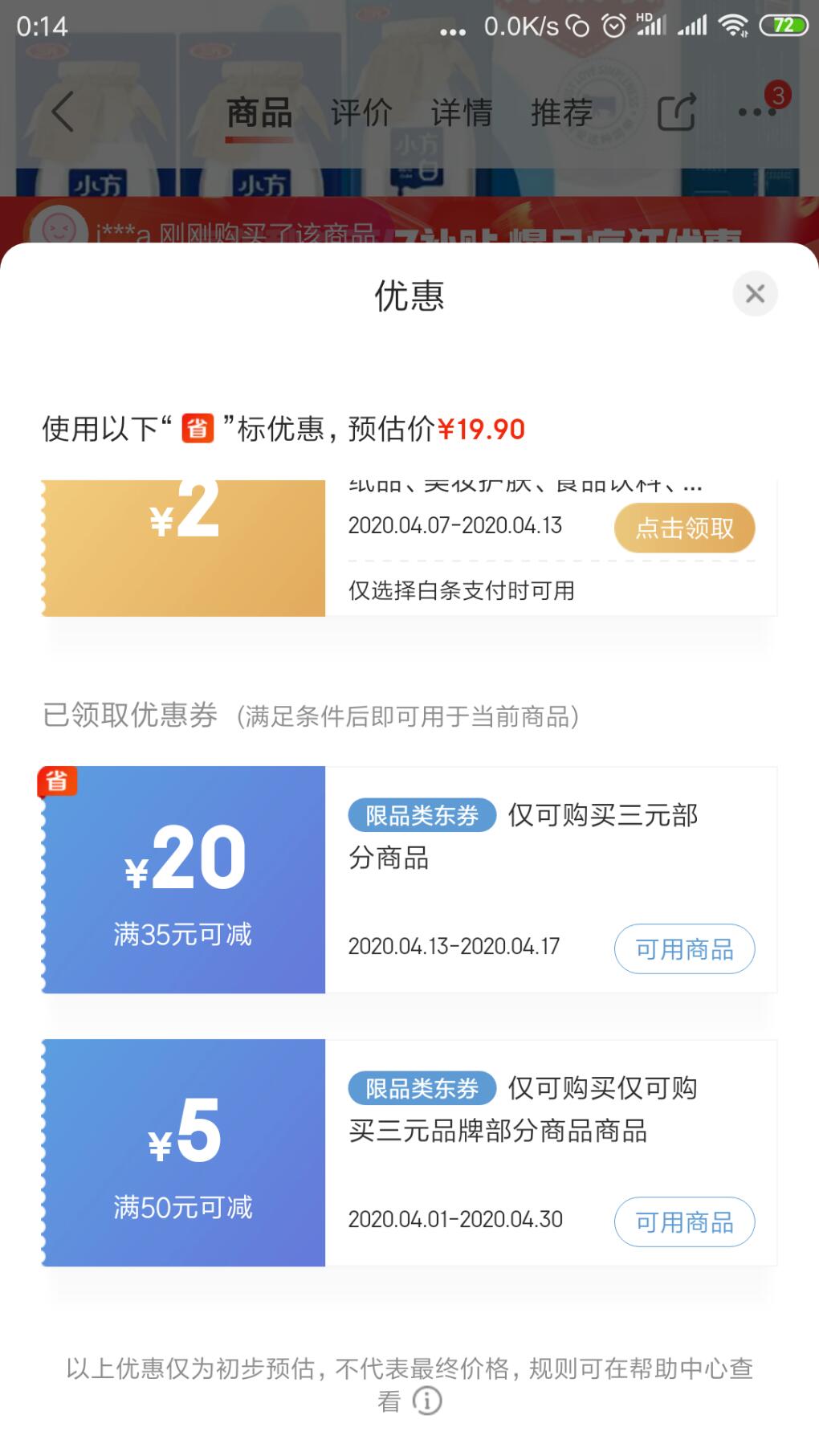Share this product
The height and width of the screenshot is (1456, 819).
pyautogui.click(x=676, y=112)
